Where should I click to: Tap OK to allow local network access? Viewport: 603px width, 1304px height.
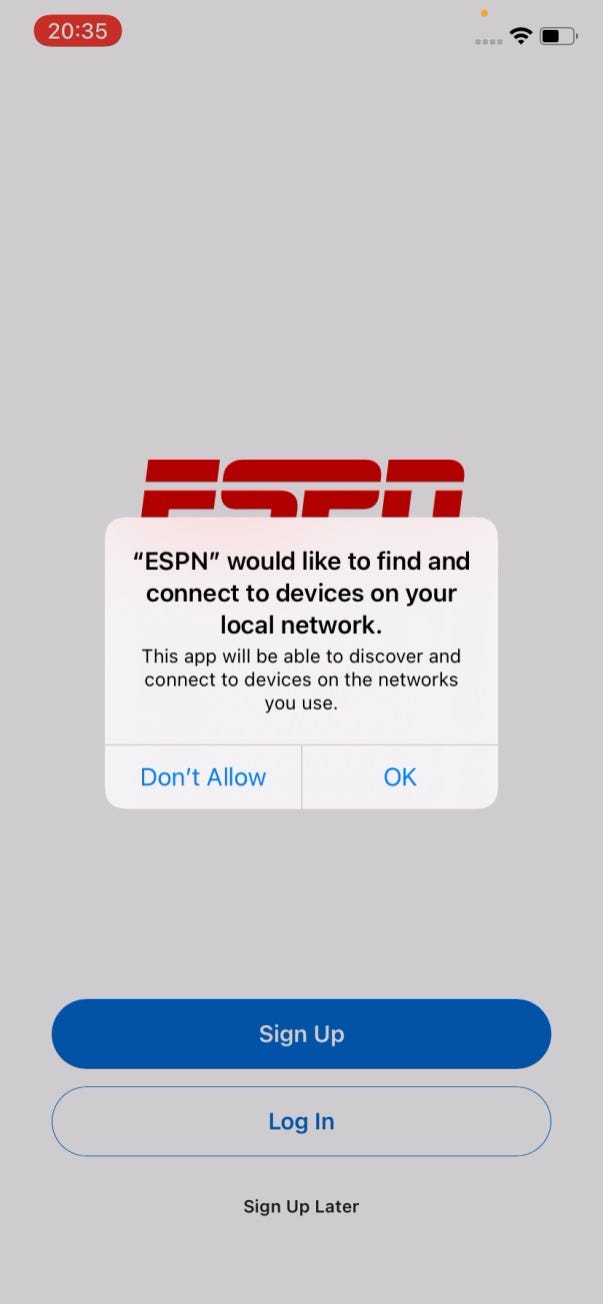point(400,777)
